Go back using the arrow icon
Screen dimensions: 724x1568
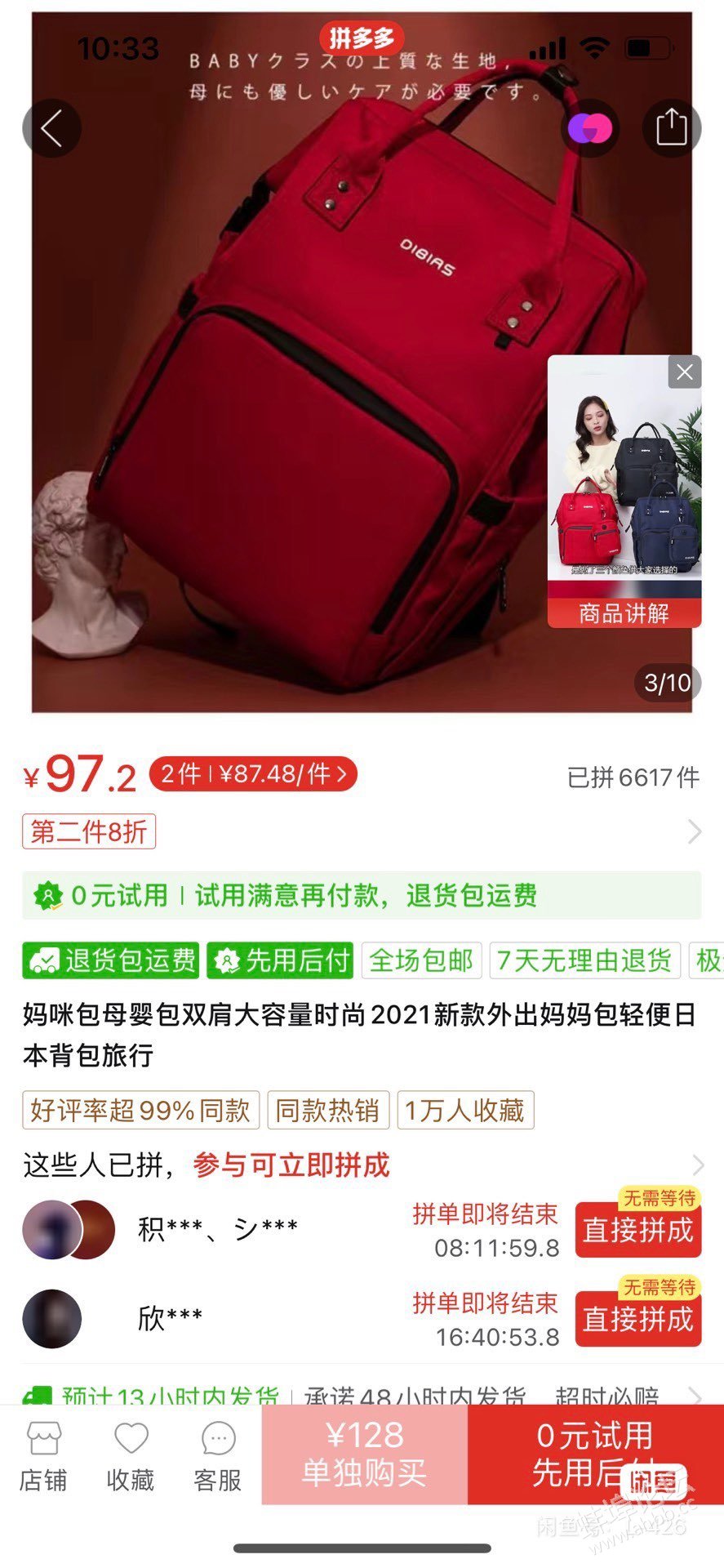coord(51,128)
